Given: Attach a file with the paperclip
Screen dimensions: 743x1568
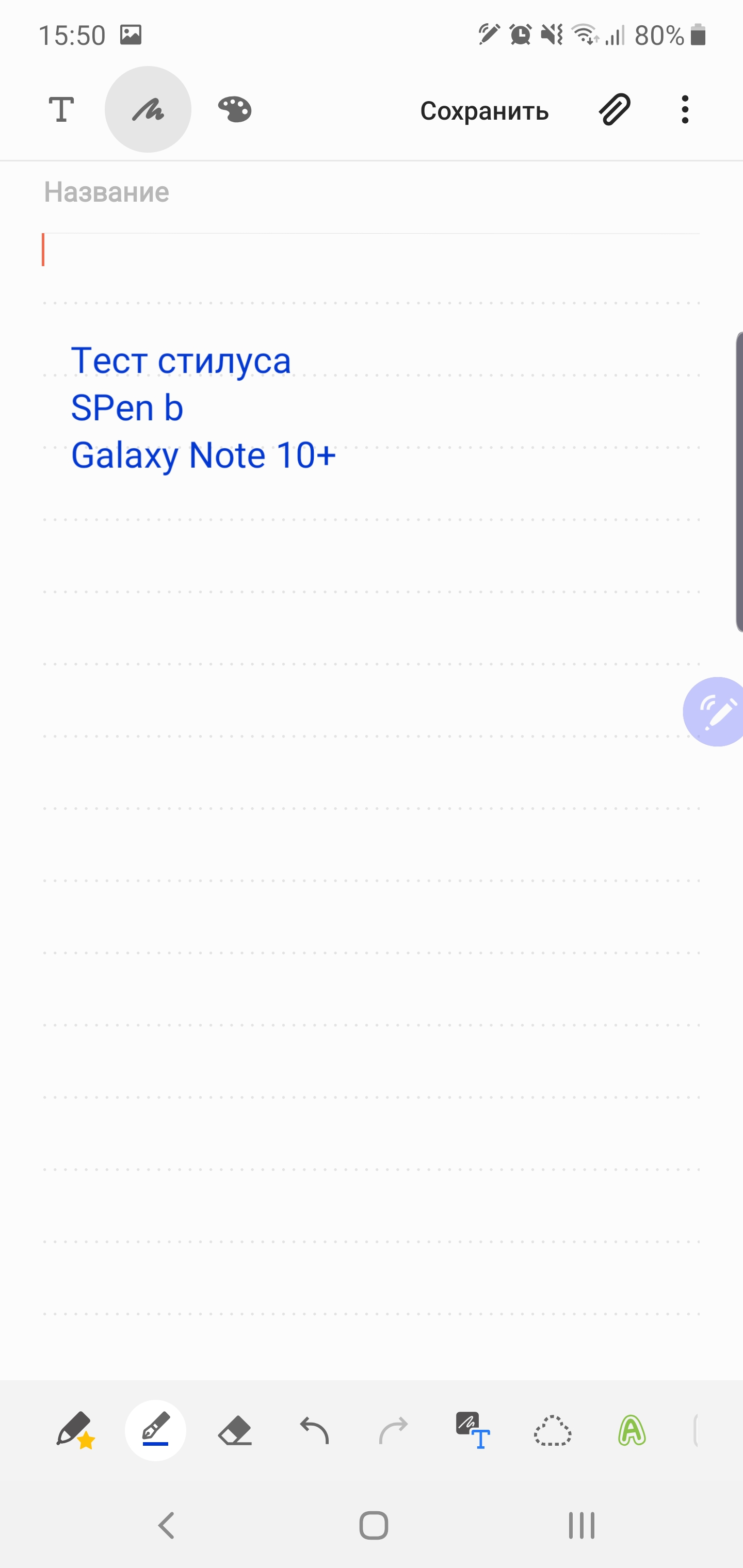Looking at the screenshot, I should pyautogui.click(x=614, y=110).
